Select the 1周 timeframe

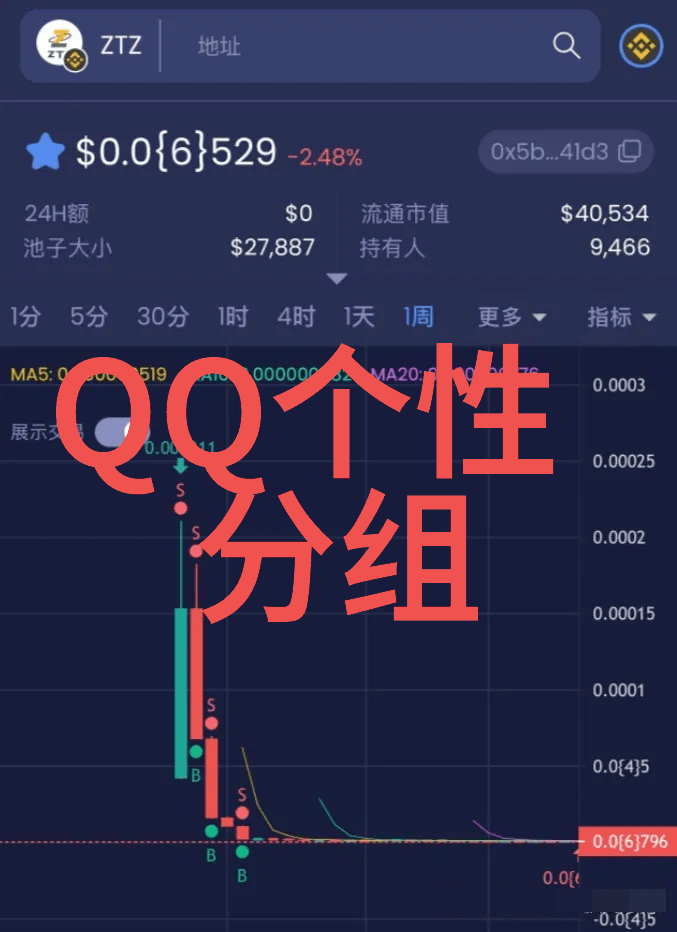[418, 317]
